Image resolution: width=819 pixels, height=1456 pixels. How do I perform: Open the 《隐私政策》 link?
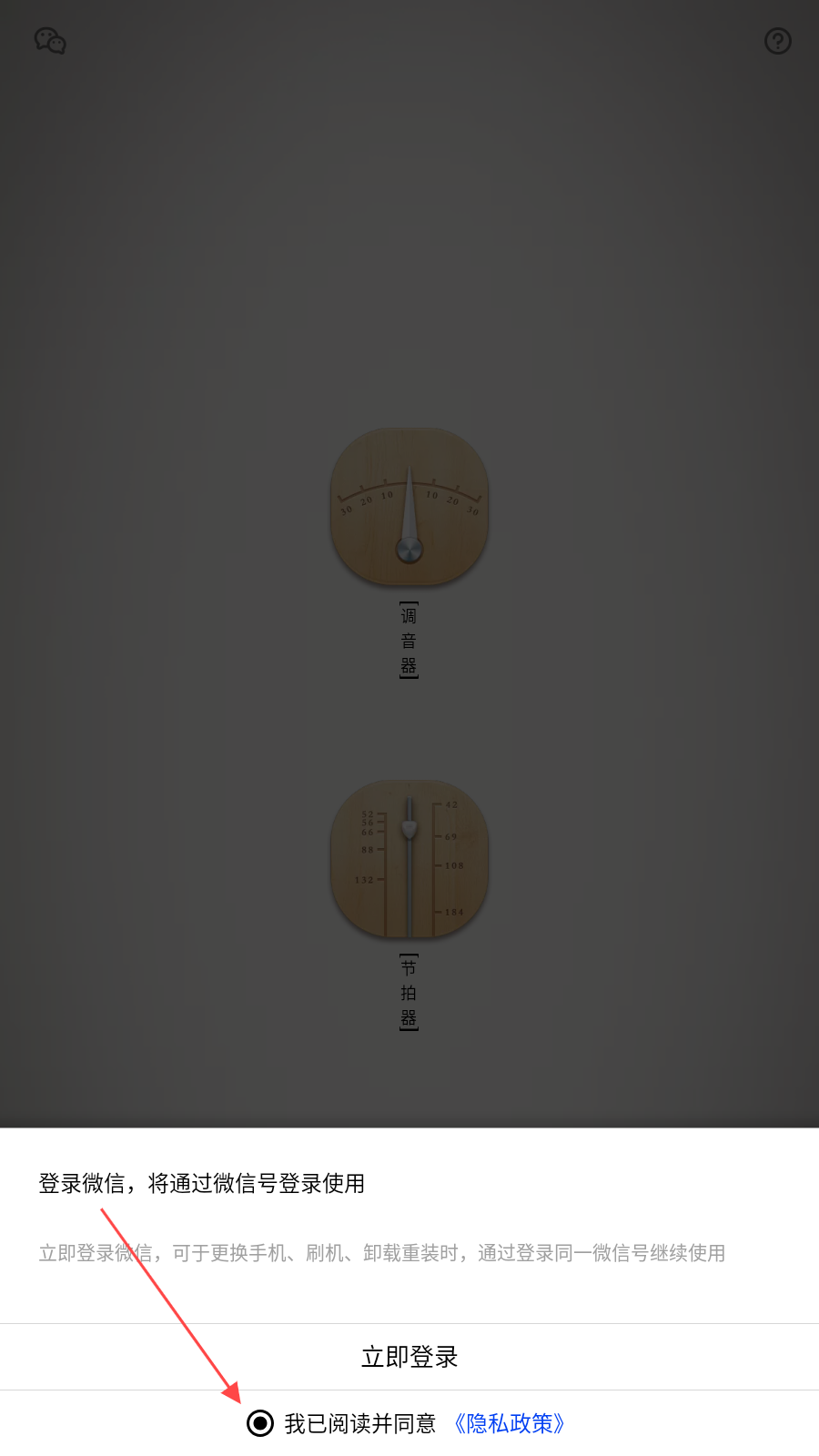pyautogui.click(x=510, y=1423)
